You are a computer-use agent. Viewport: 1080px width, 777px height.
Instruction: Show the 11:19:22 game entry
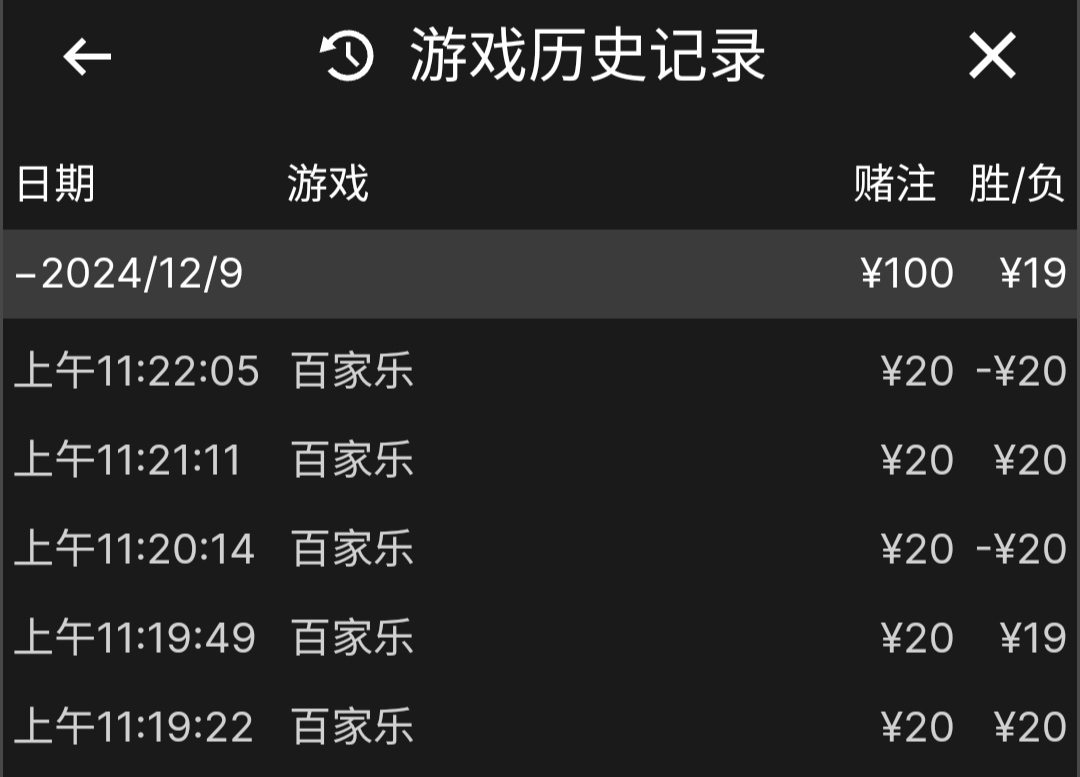(x=540, y=727)
